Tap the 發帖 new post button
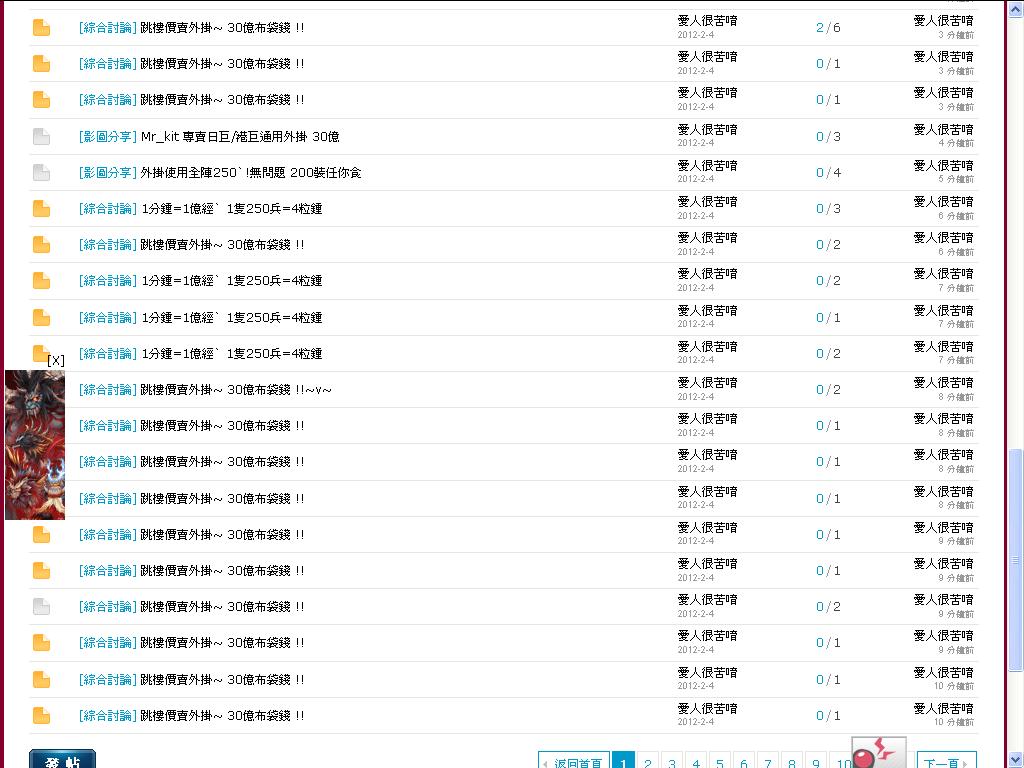 point(62,760)
